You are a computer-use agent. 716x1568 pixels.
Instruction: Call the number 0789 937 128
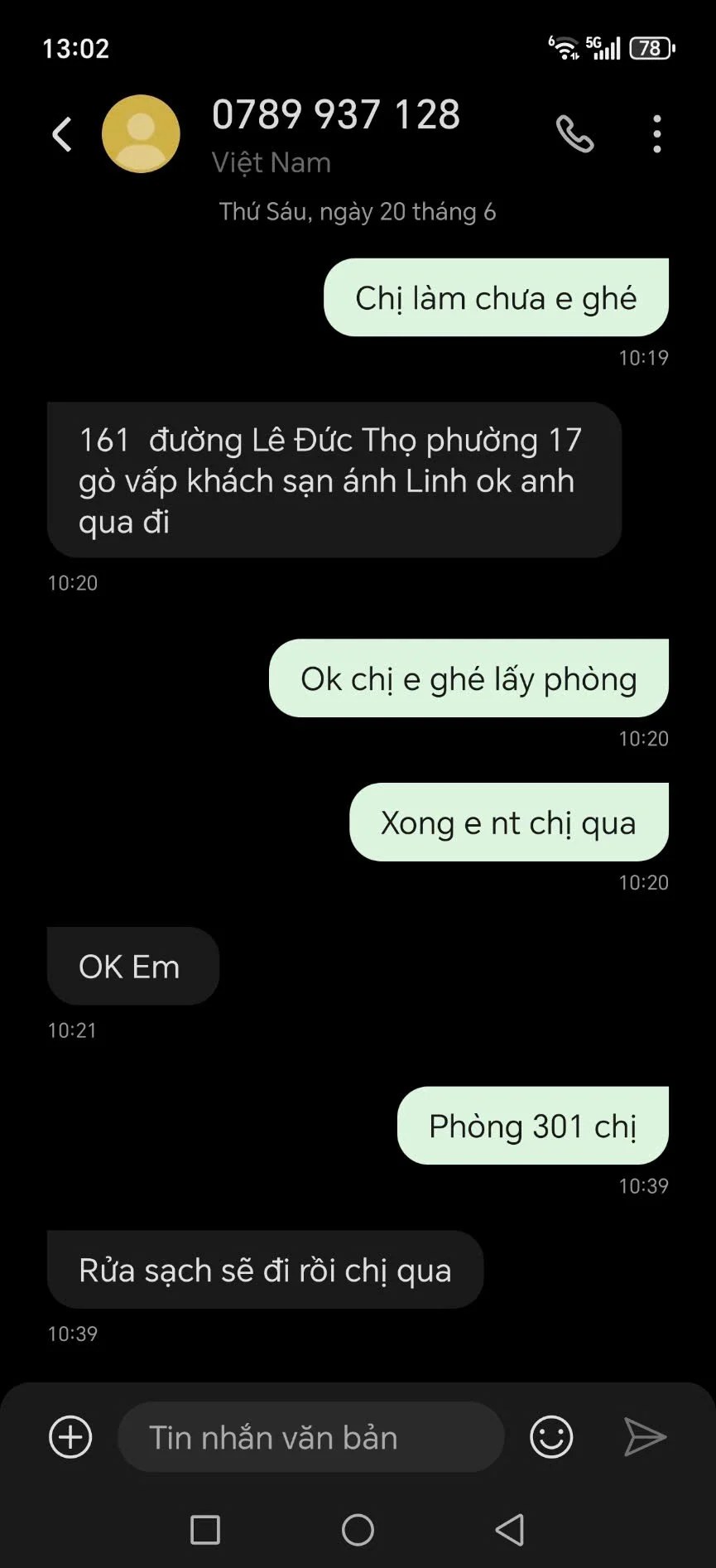[x=574, y=134]
